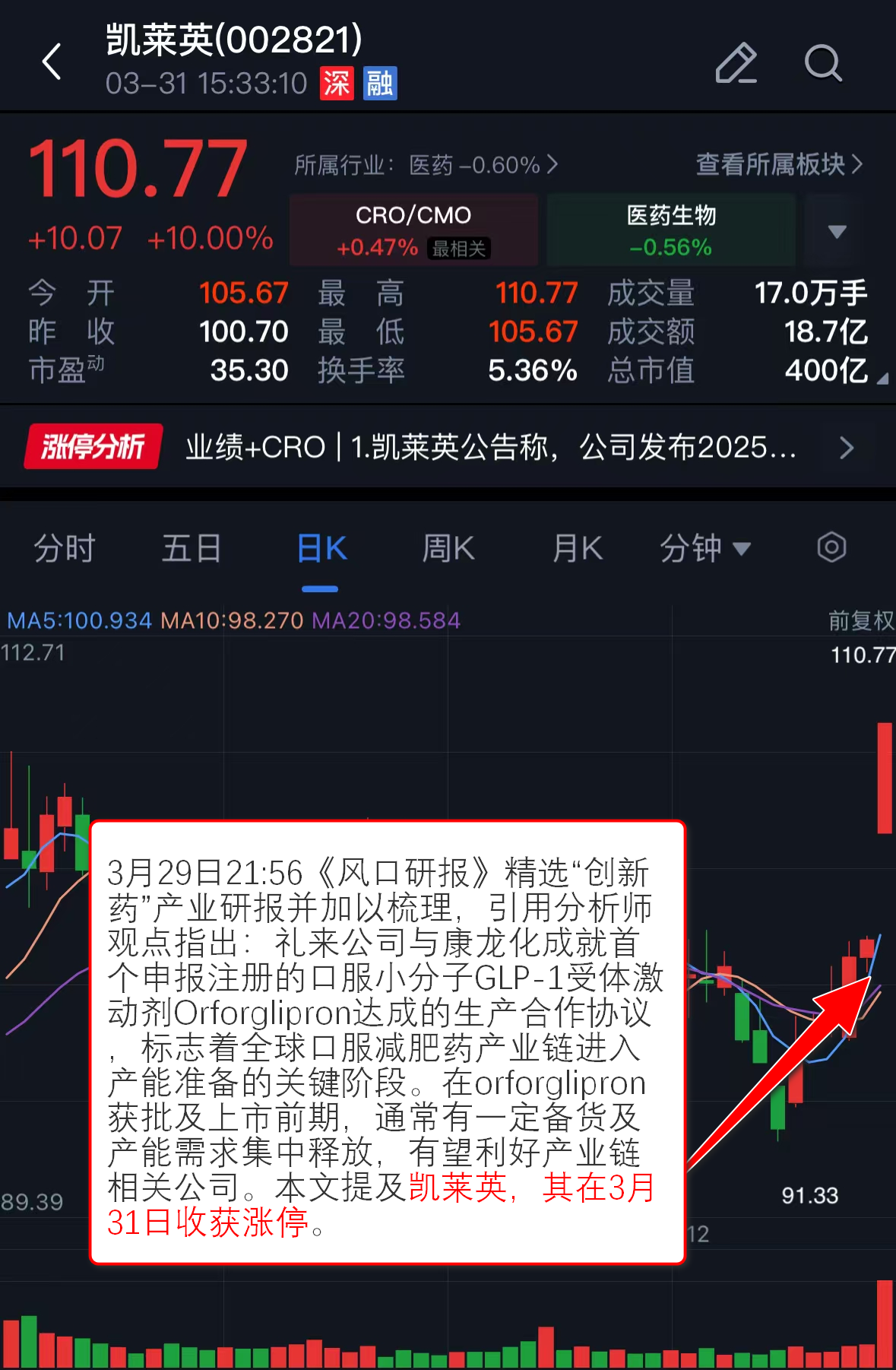Switch to the 周K chart tab
Viewport: 896px width, 1370px height.
click(x=448, y=548)
